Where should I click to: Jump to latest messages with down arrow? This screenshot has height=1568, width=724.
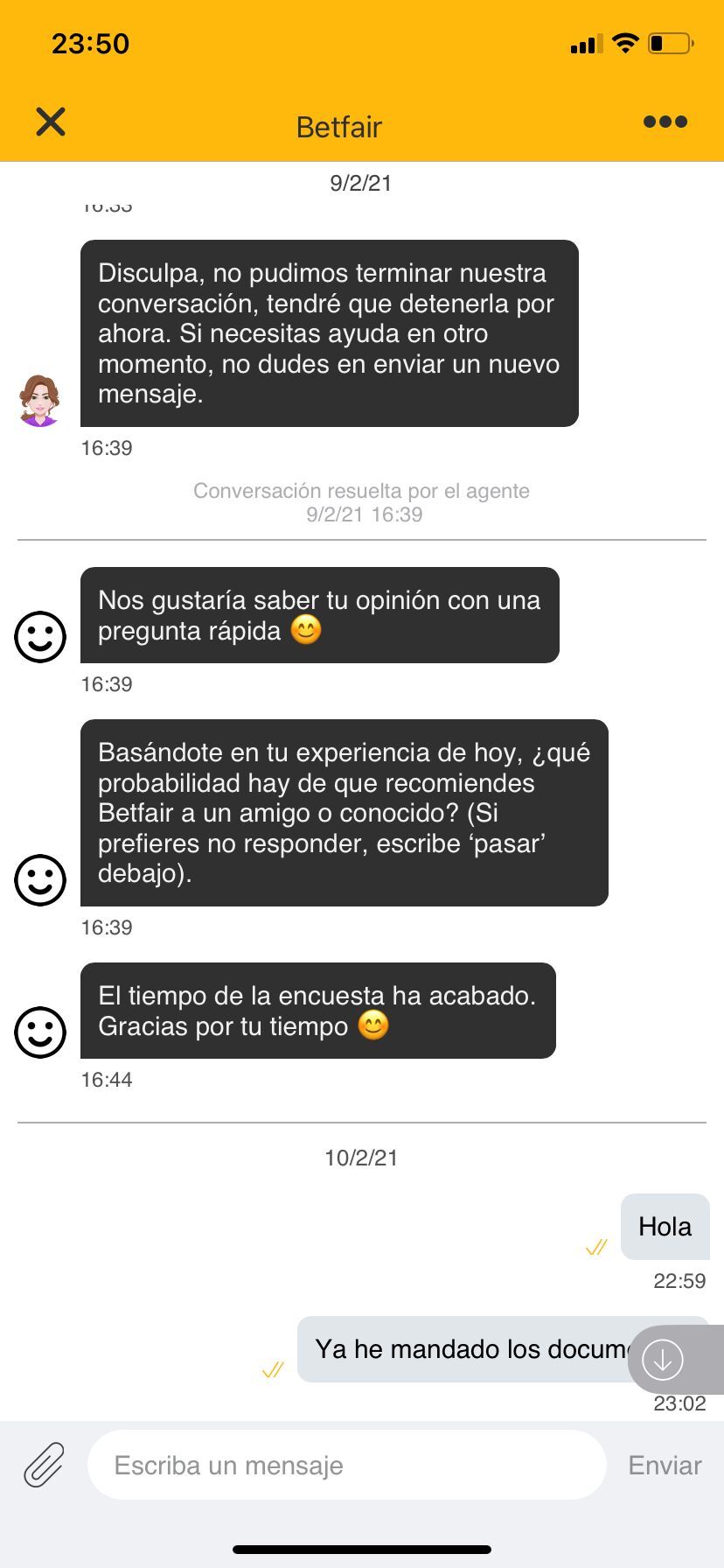click(x=663, y=1360)
